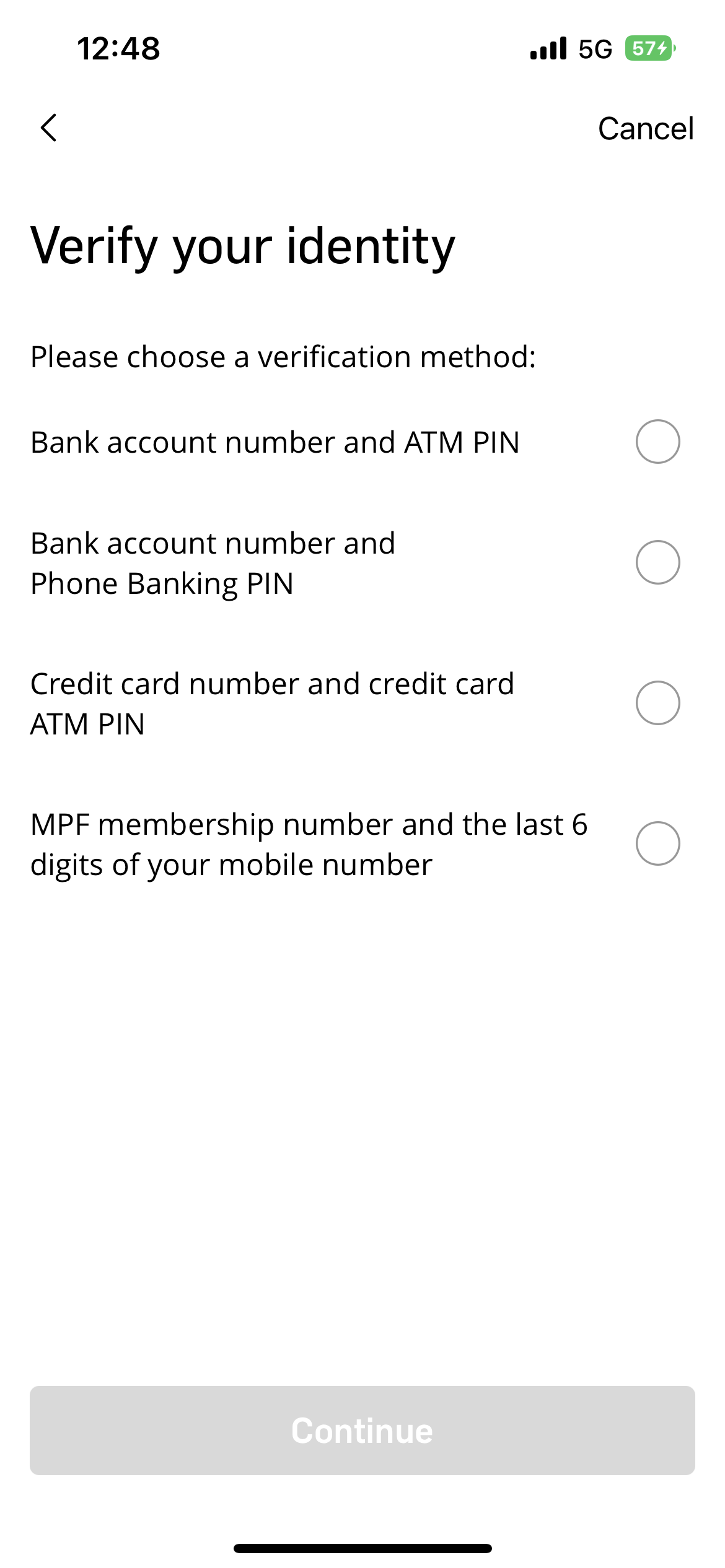Image resolution: width=725 pixels, height=1568 pixels.
Task: Pick Credit card number and credit card ATM PIN
Action: 657,703
